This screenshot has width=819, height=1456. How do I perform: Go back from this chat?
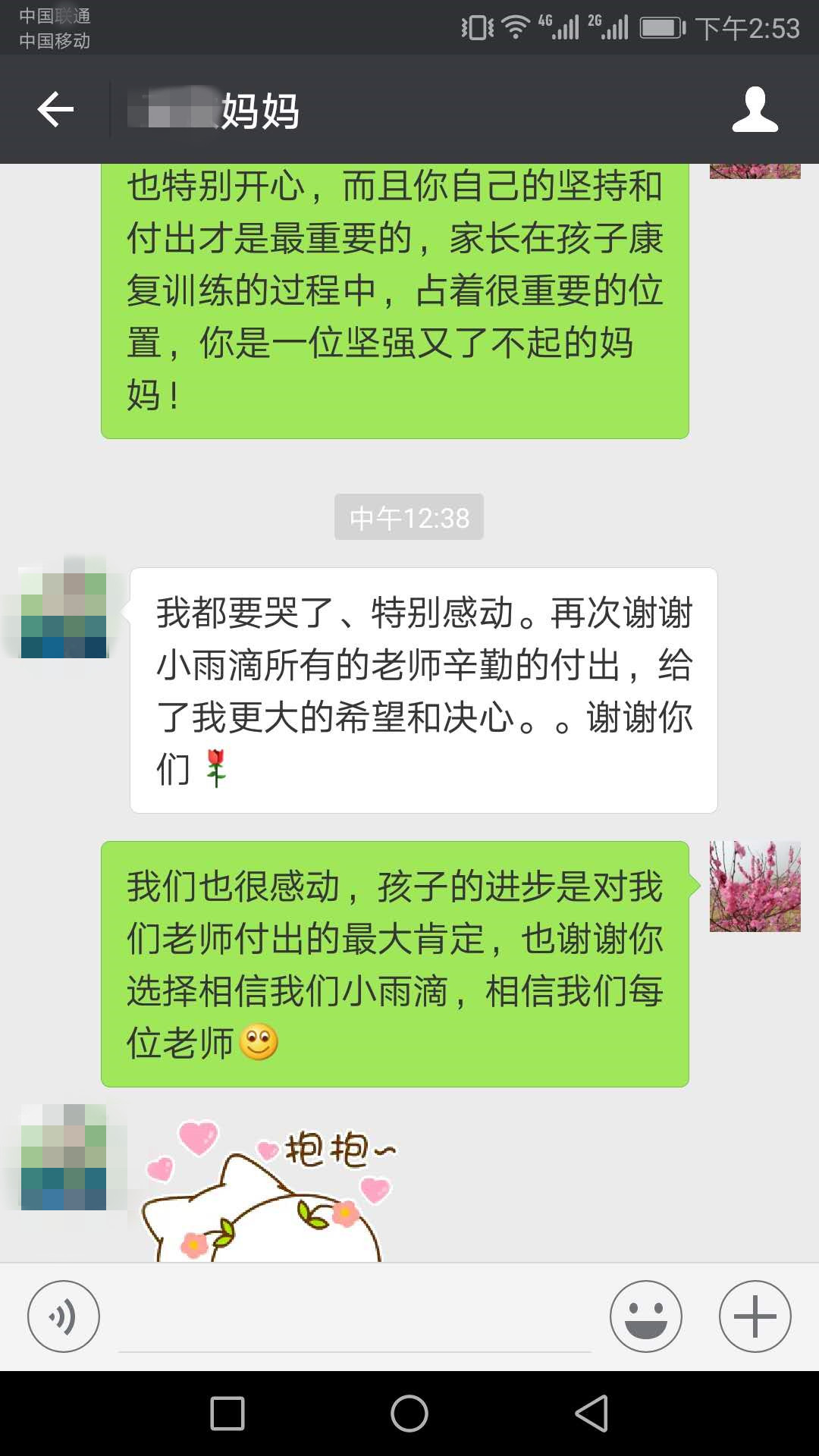(55, 110)
